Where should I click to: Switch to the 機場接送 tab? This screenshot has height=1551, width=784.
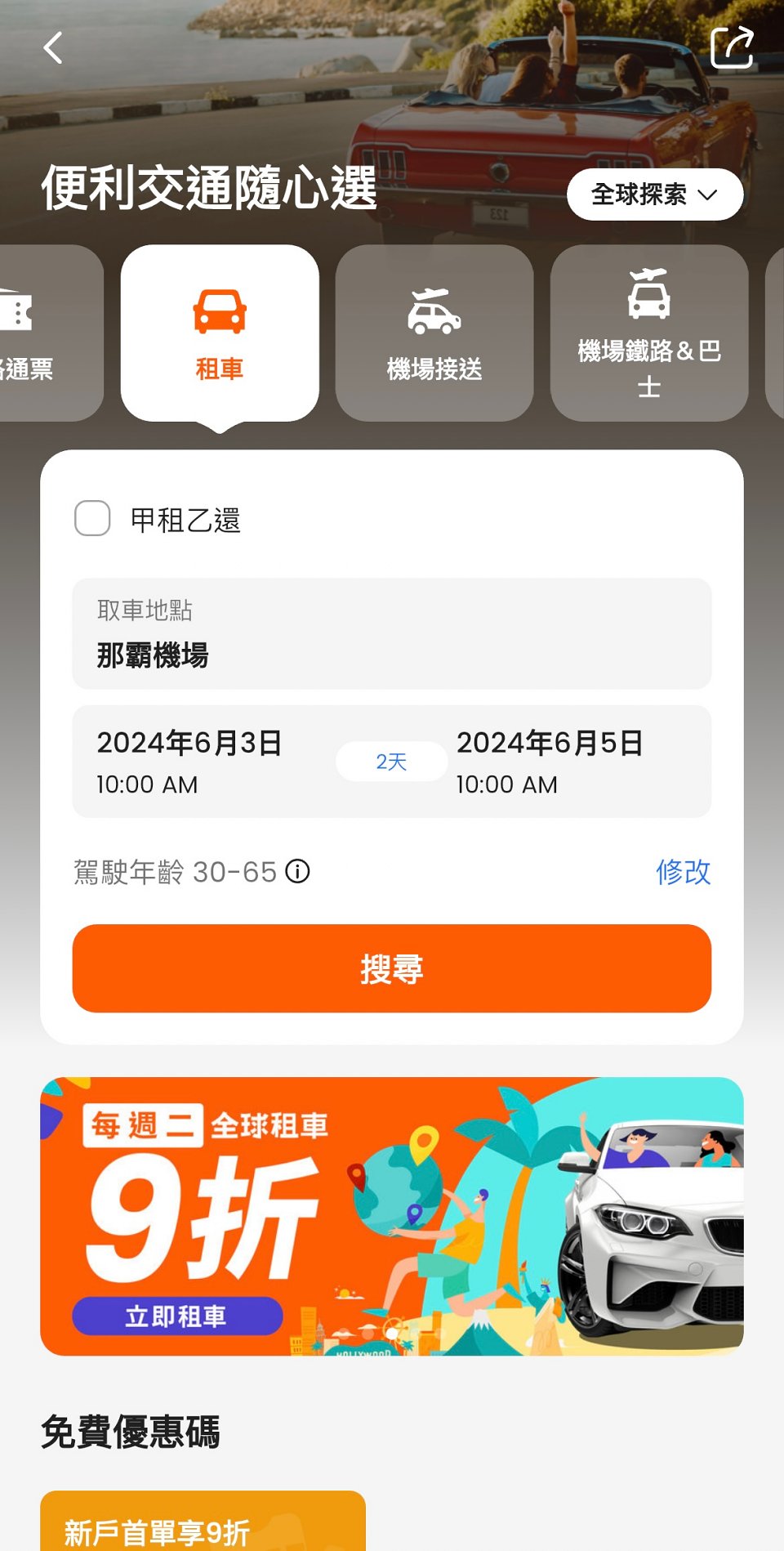[434, 333]
